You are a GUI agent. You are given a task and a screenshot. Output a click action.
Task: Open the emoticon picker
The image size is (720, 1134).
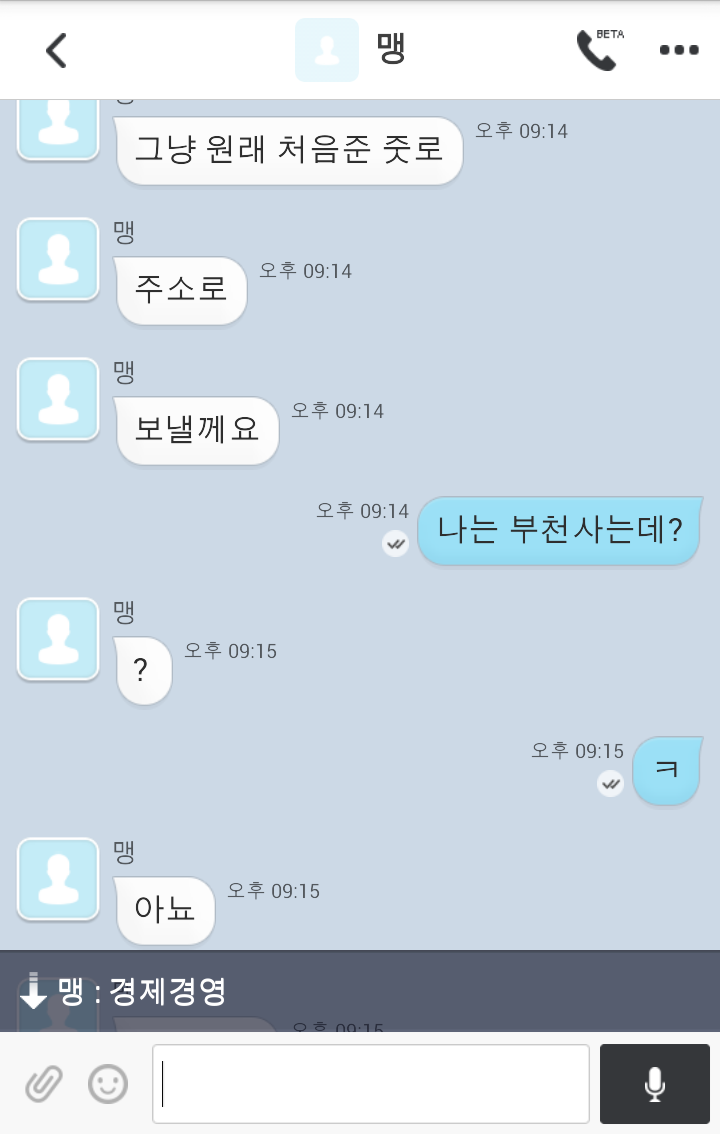(108, 1084)
